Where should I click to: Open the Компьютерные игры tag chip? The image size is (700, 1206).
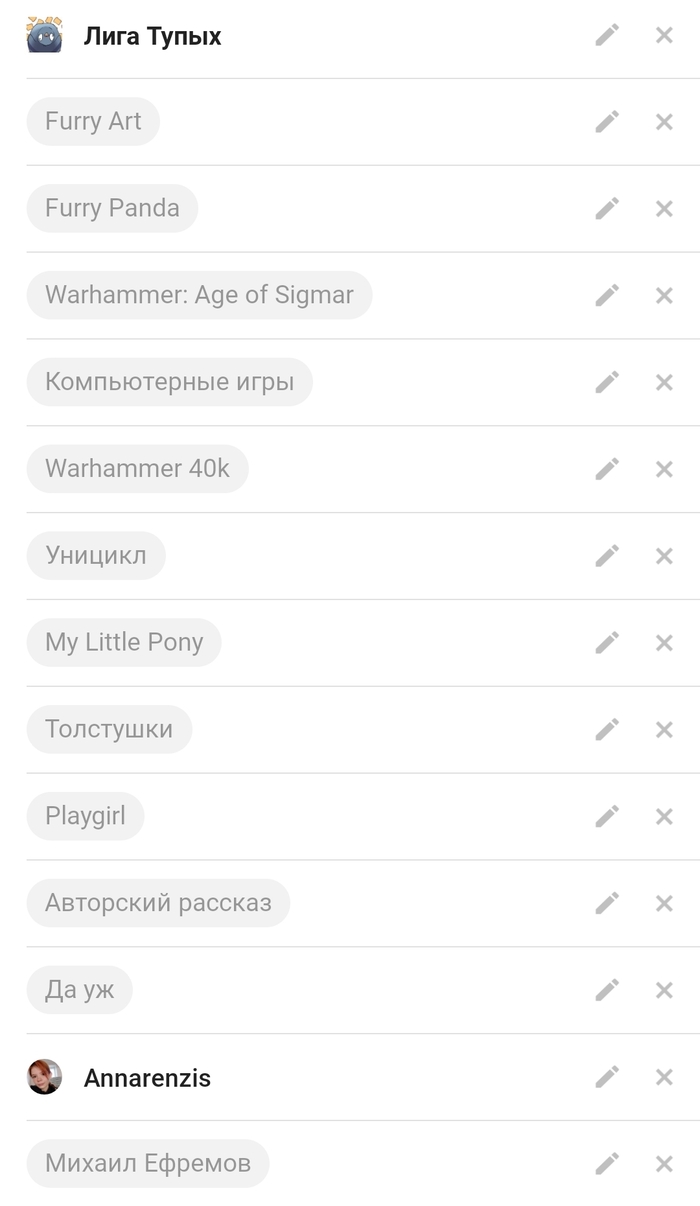[169, 382]
